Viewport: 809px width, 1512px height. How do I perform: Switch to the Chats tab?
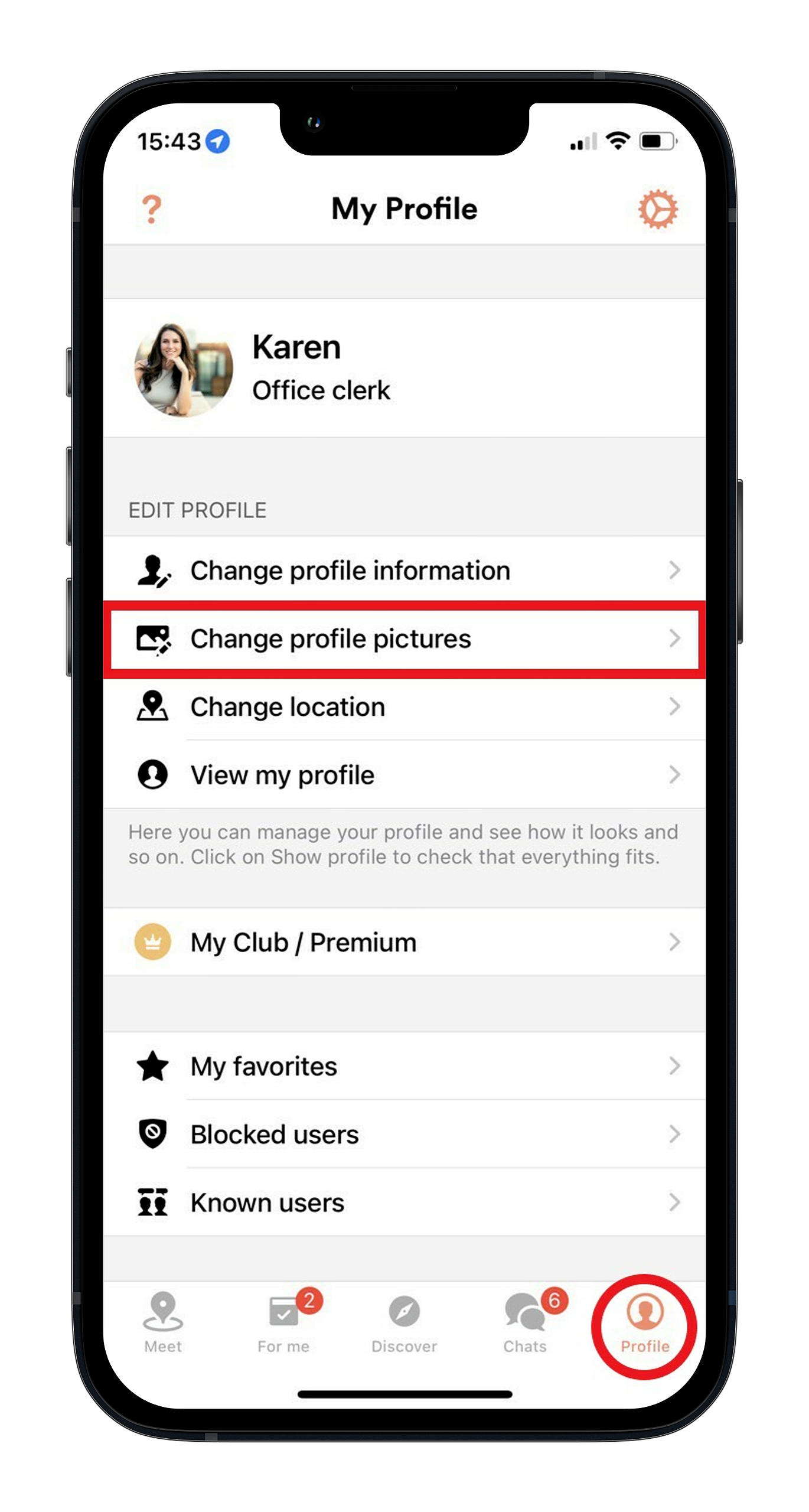pos(525,1322)
